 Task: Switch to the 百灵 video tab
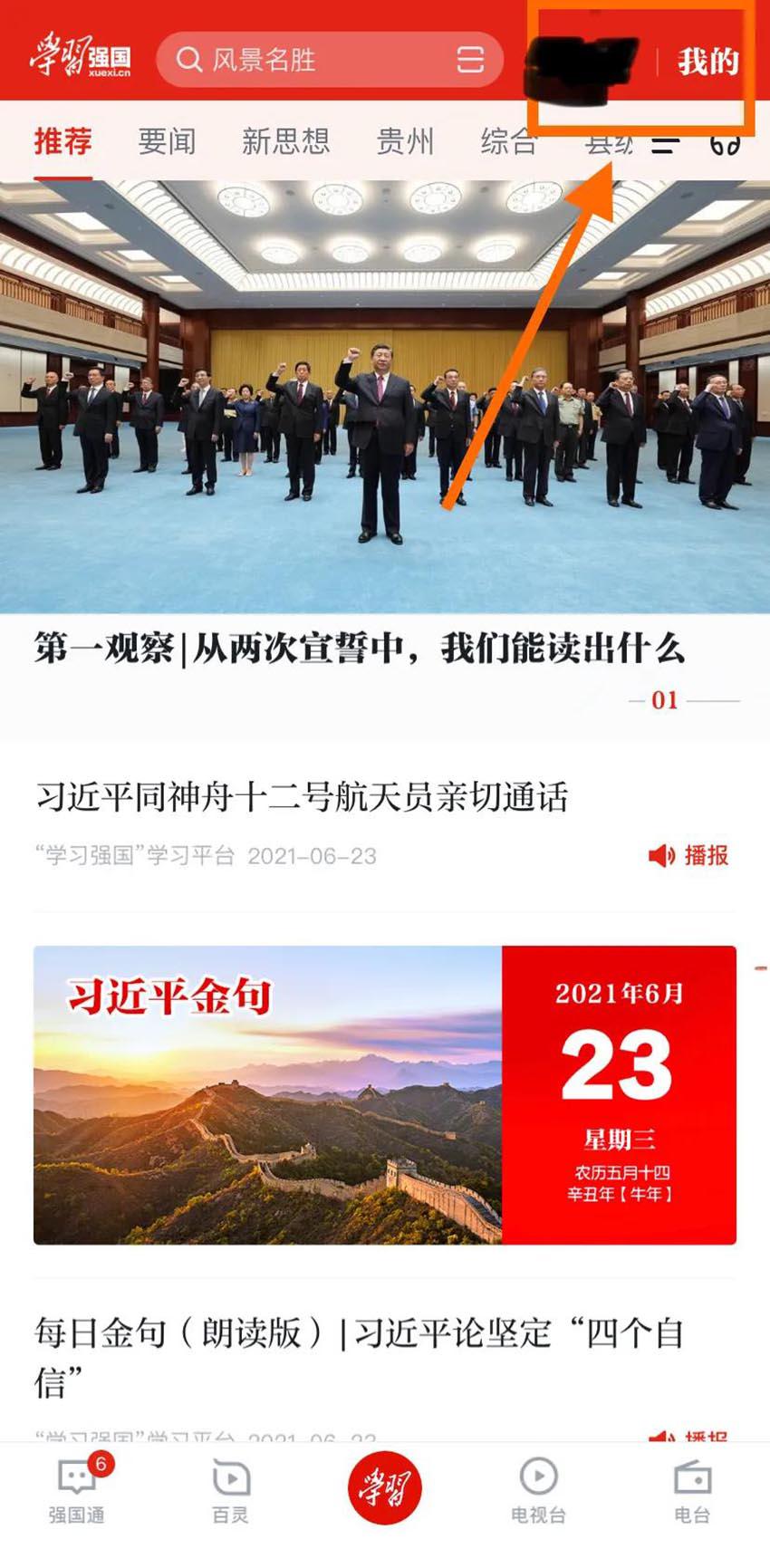click(x=230, y=1491)
